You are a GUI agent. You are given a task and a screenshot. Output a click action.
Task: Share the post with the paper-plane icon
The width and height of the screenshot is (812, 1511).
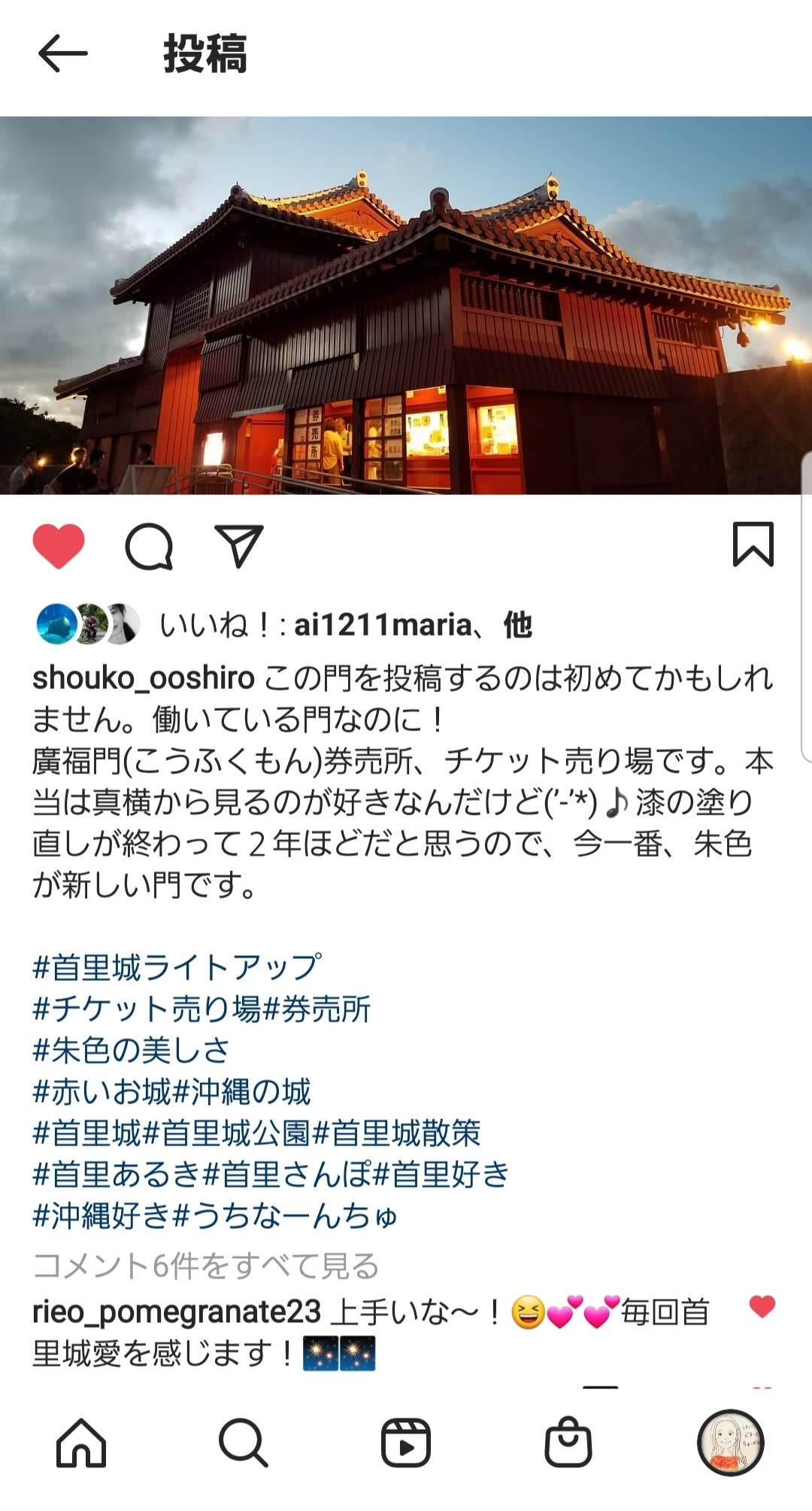[x=239, y=545]
